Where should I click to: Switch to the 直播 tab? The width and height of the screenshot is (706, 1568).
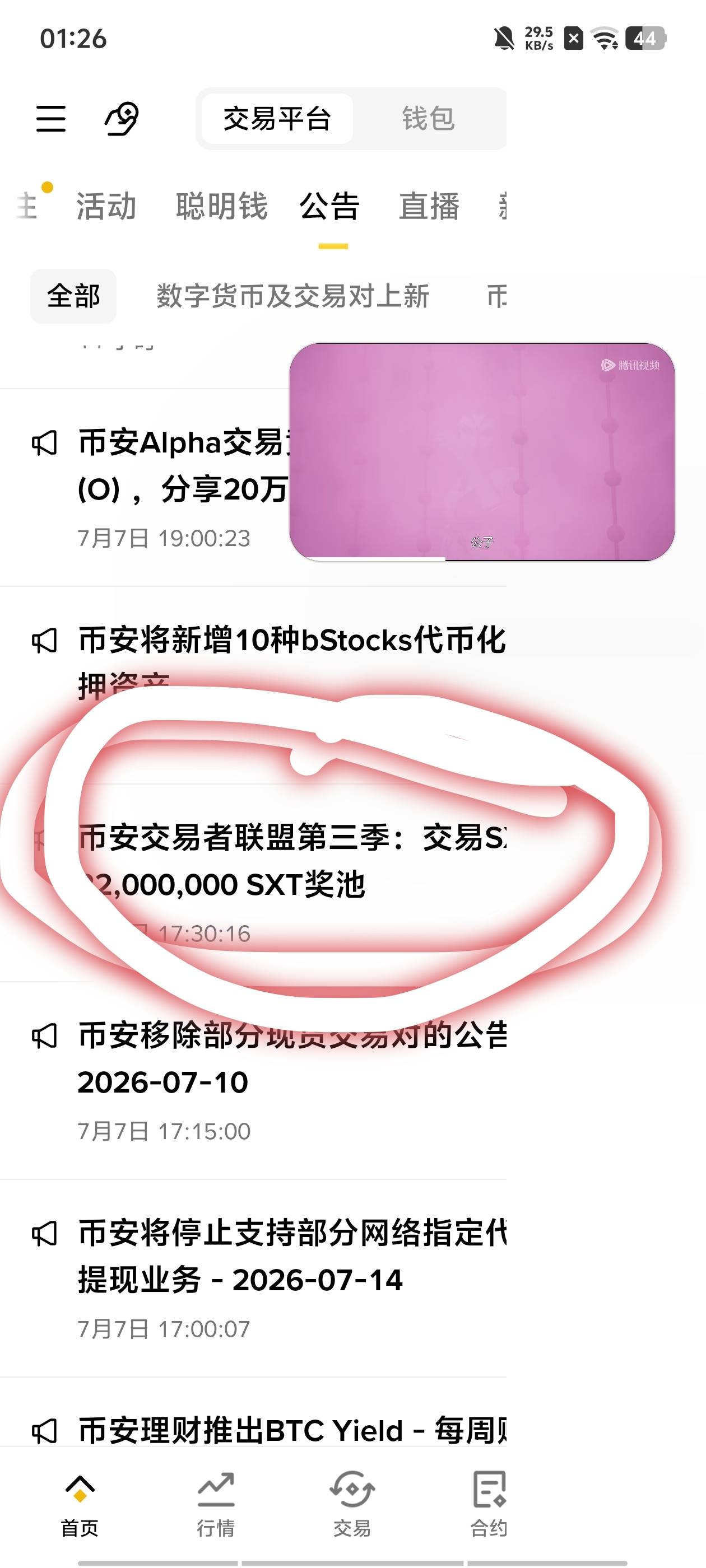429,206
